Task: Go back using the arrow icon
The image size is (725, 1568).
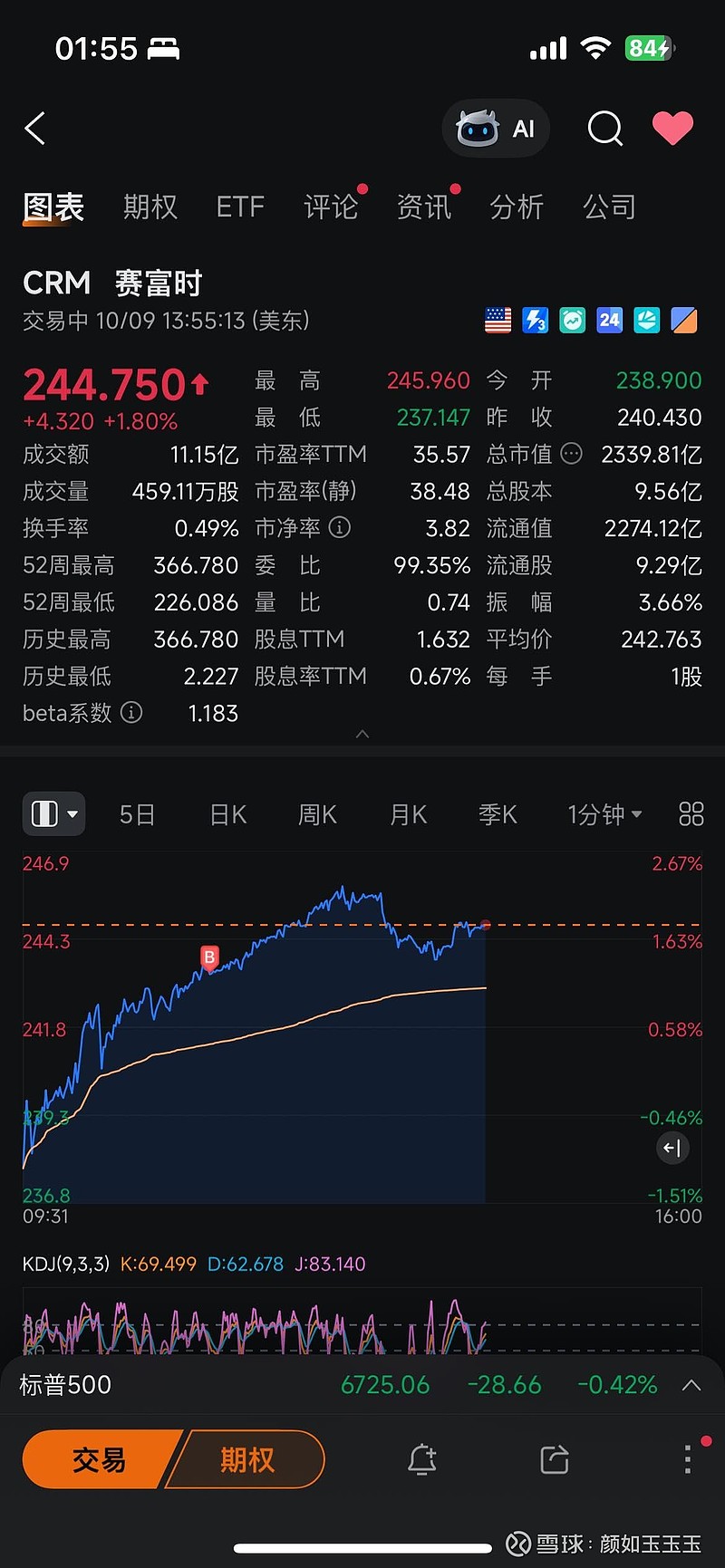Action: (x=35, y=129)
